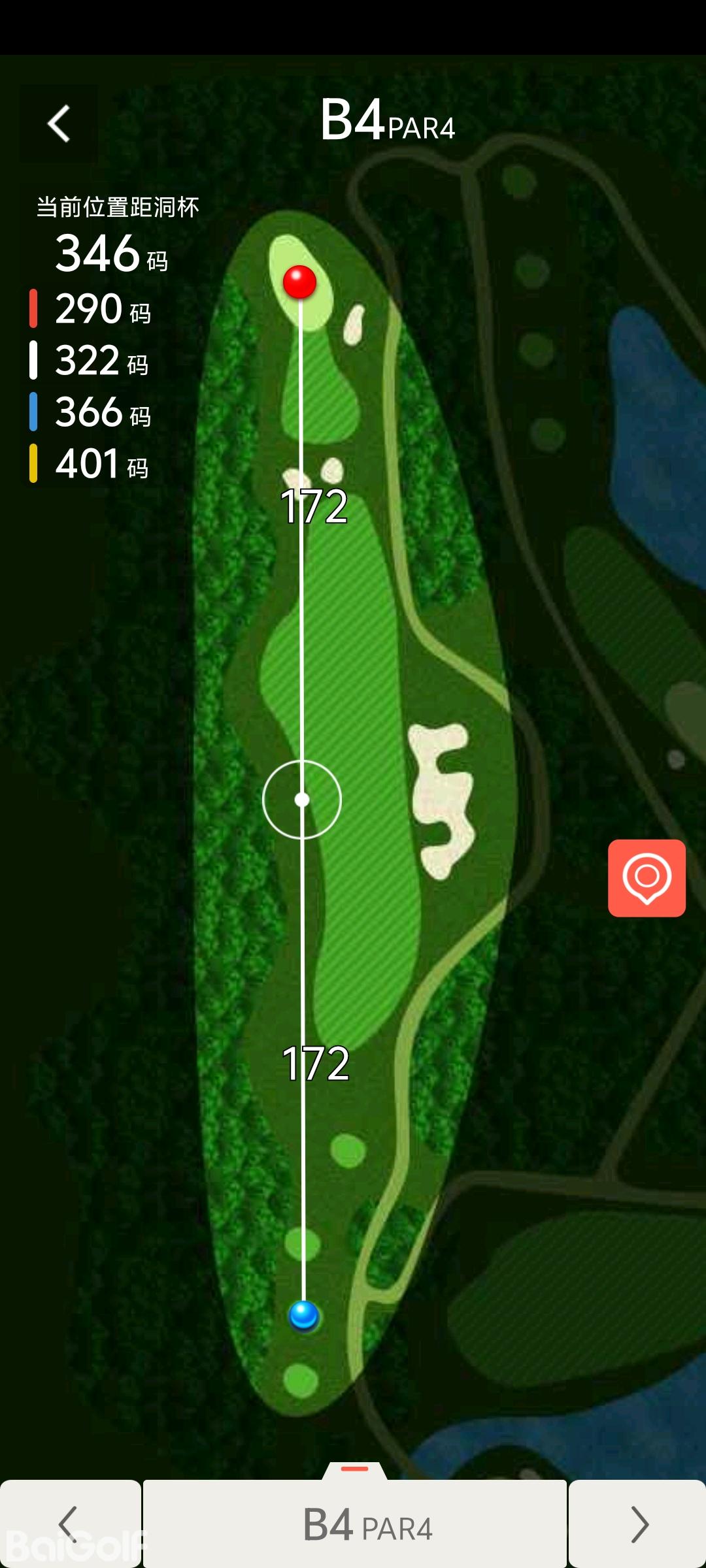Go back using the top-left arrow
The height and width of the screenshot is (1568, 706).
(59, 123)
